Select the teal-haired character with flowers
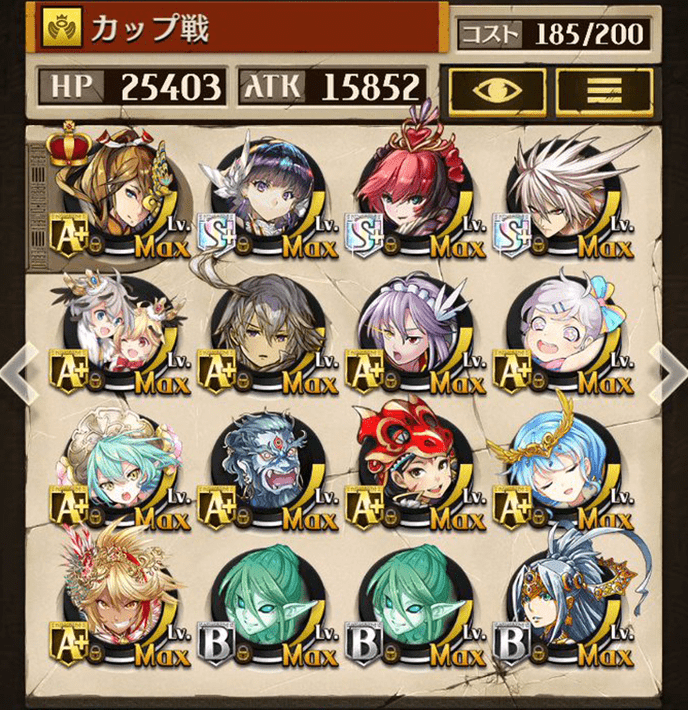 click(x=120, y=467)
